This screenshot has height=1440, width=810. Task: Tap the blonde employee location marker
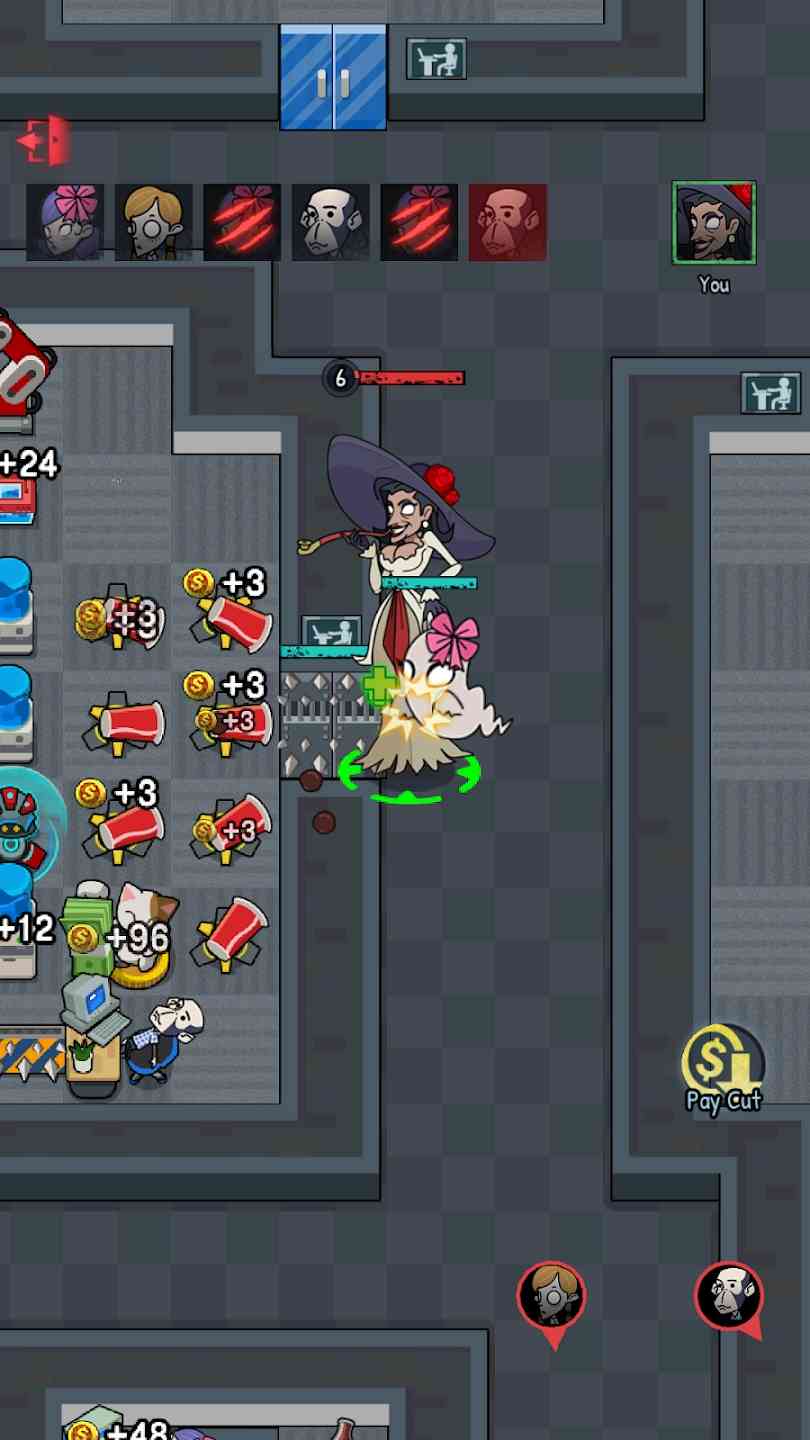tap(551, 1298)
